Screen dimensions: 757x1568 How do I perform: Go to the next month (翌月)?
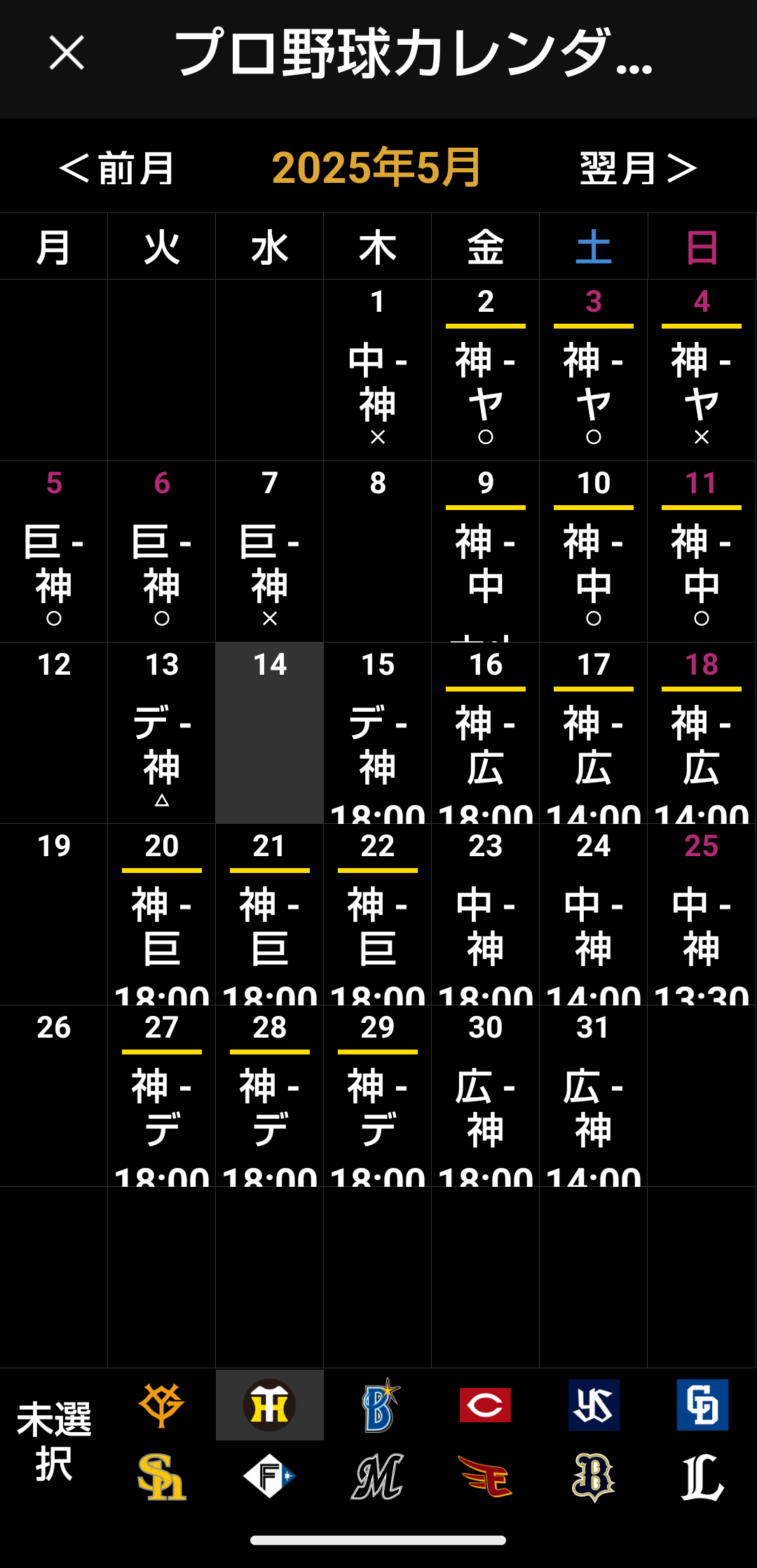(639, 168)
